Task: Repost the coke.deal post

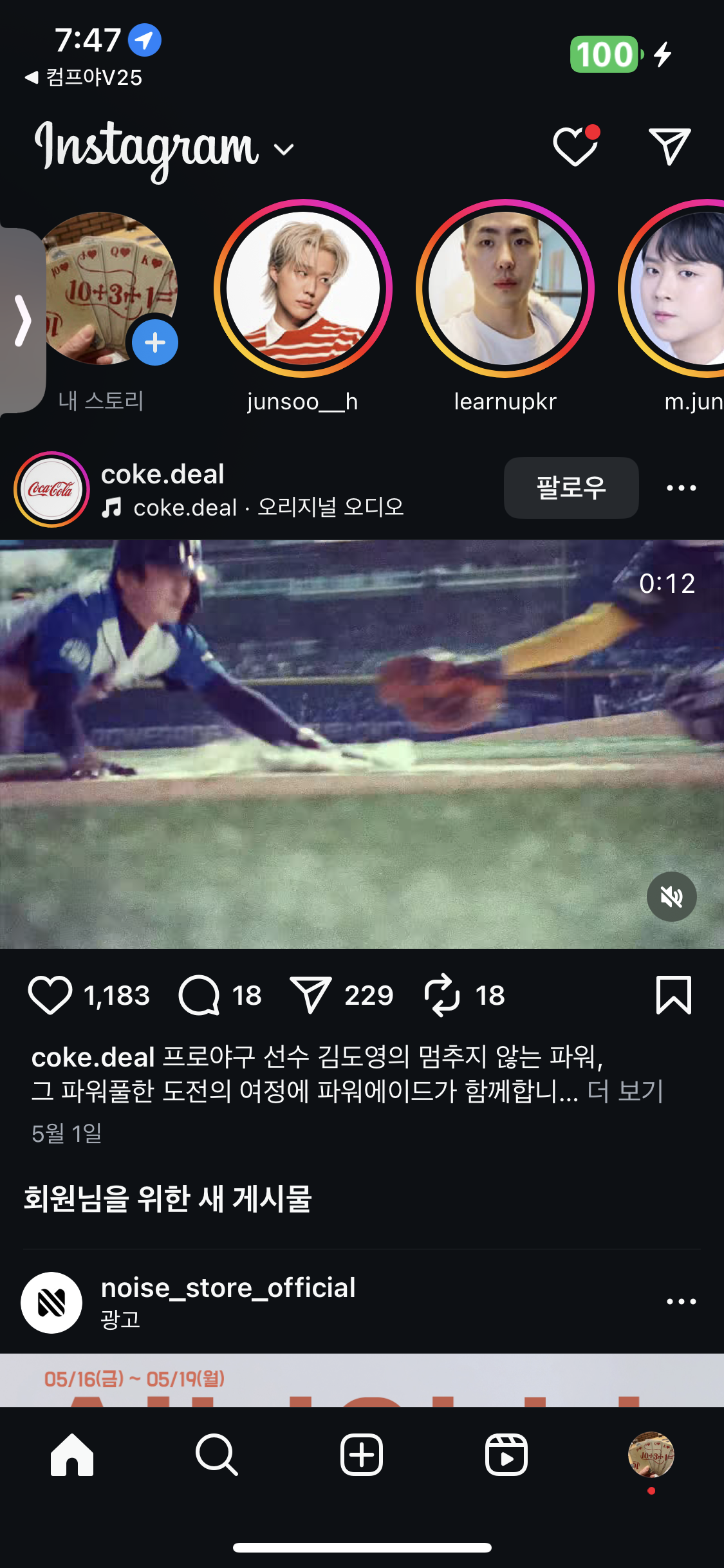Action: tap(442, 995)
